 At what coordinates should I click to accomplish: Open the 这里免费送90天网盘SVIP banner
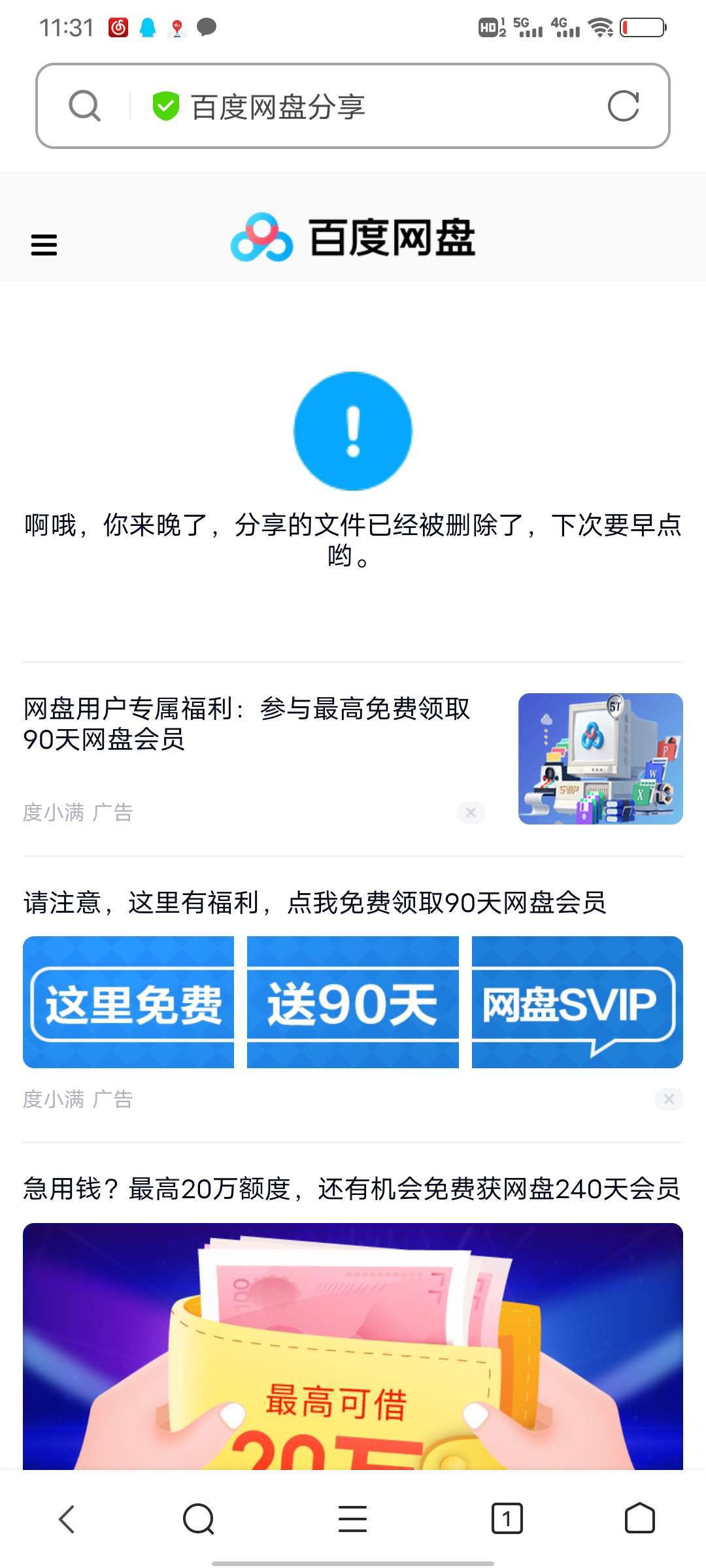[x=353, y=1002]
